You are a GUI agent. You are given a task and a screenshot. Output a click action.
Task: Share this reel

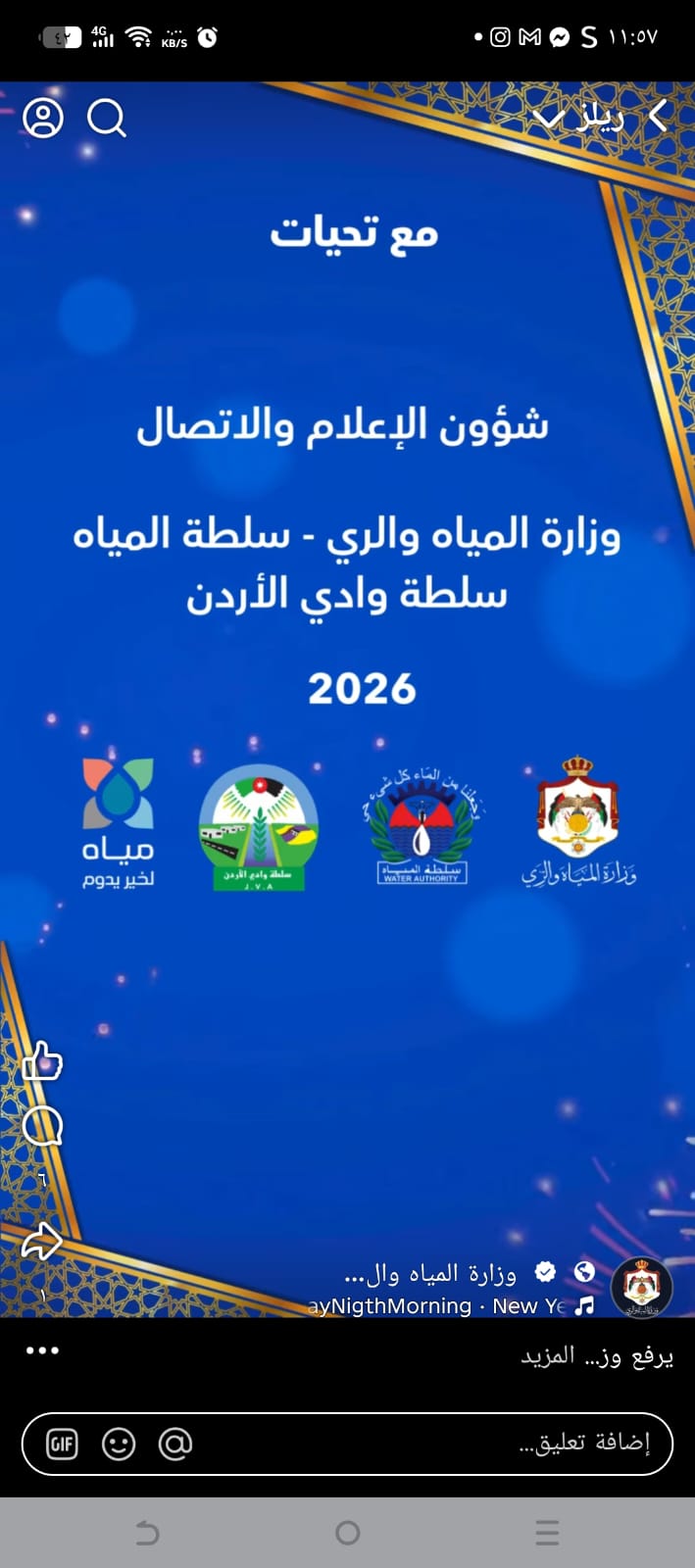pos(42,1241)
